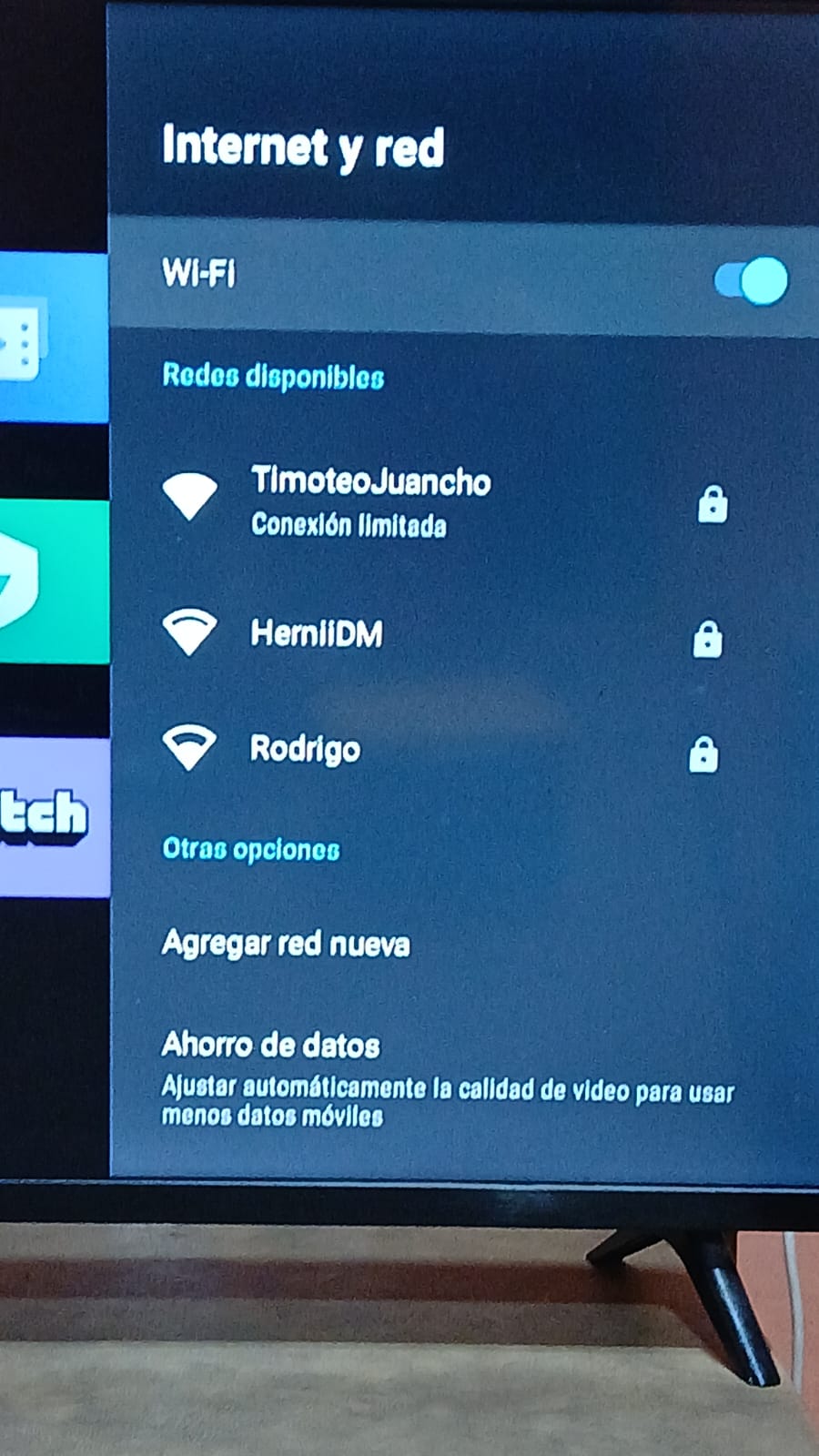Open Ahorro de datos settings
This screenshot has height=1456, width=819.
coord(271,1046)
